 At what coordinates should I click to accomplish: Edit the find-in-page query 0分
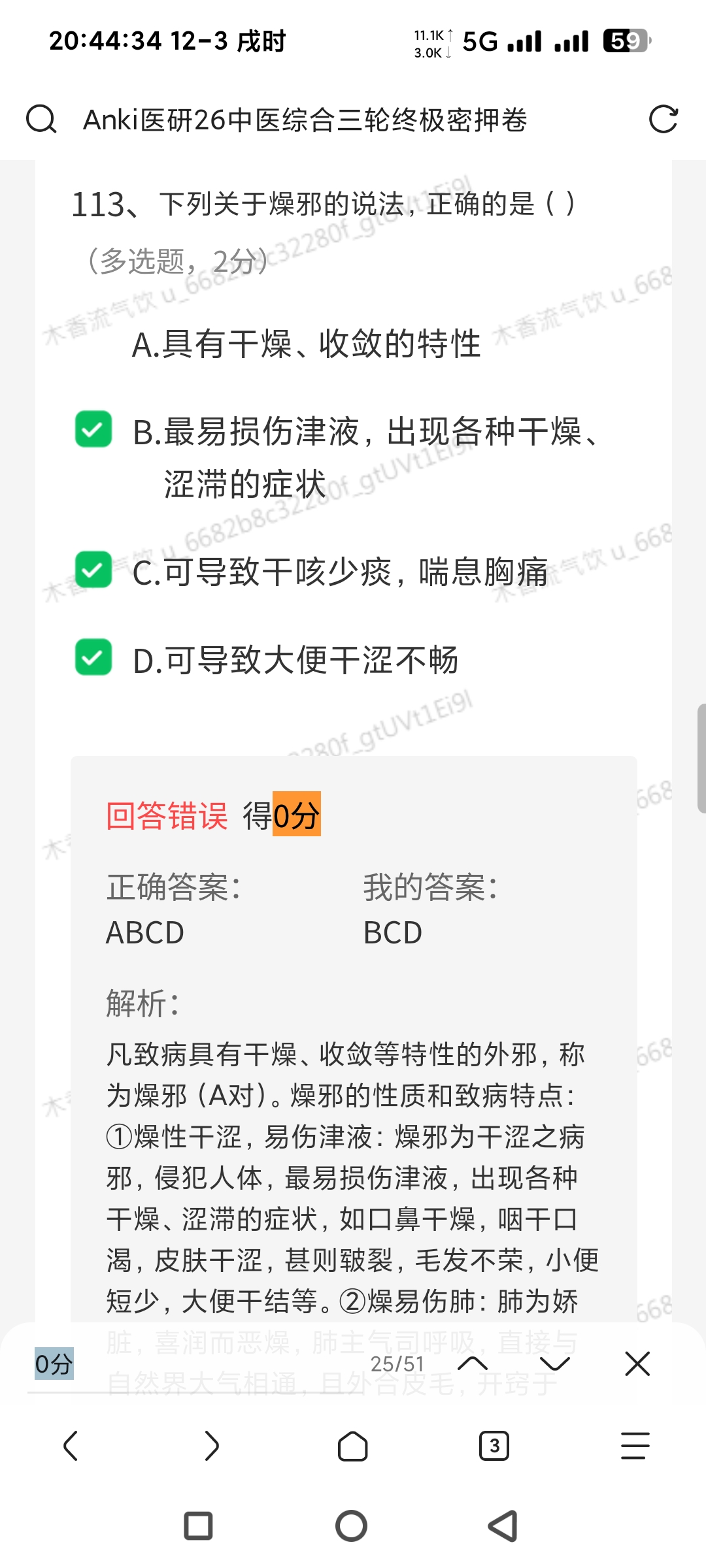coord(196,1364)
